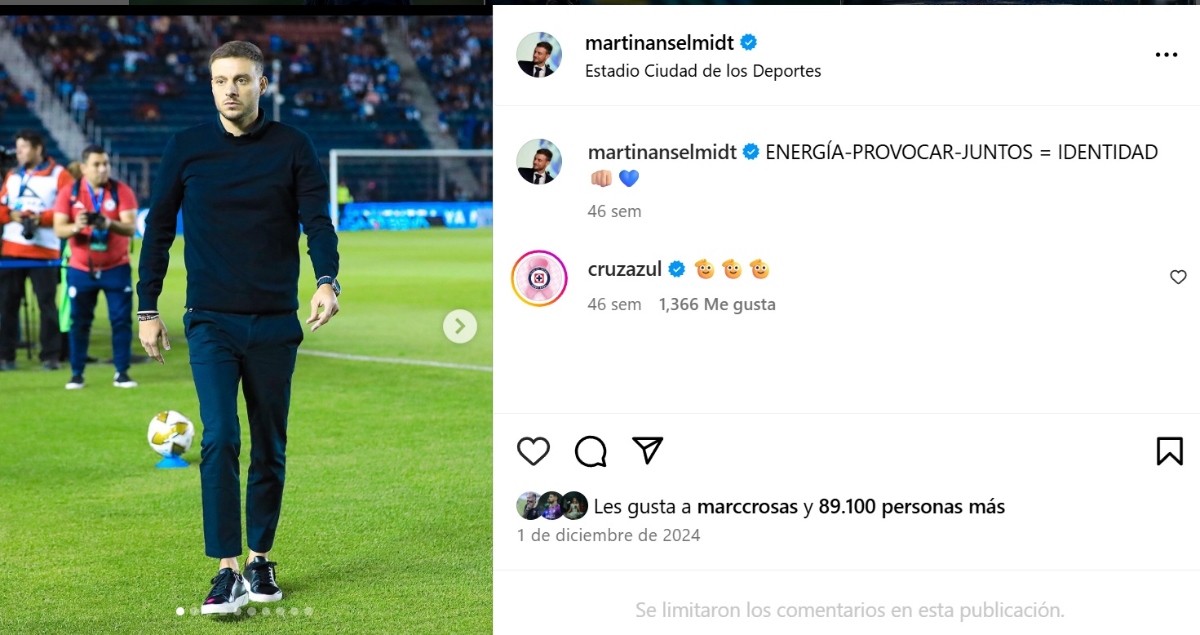
Task: Open martinanselmidt profile from header username
Action: tap(659, 43)
